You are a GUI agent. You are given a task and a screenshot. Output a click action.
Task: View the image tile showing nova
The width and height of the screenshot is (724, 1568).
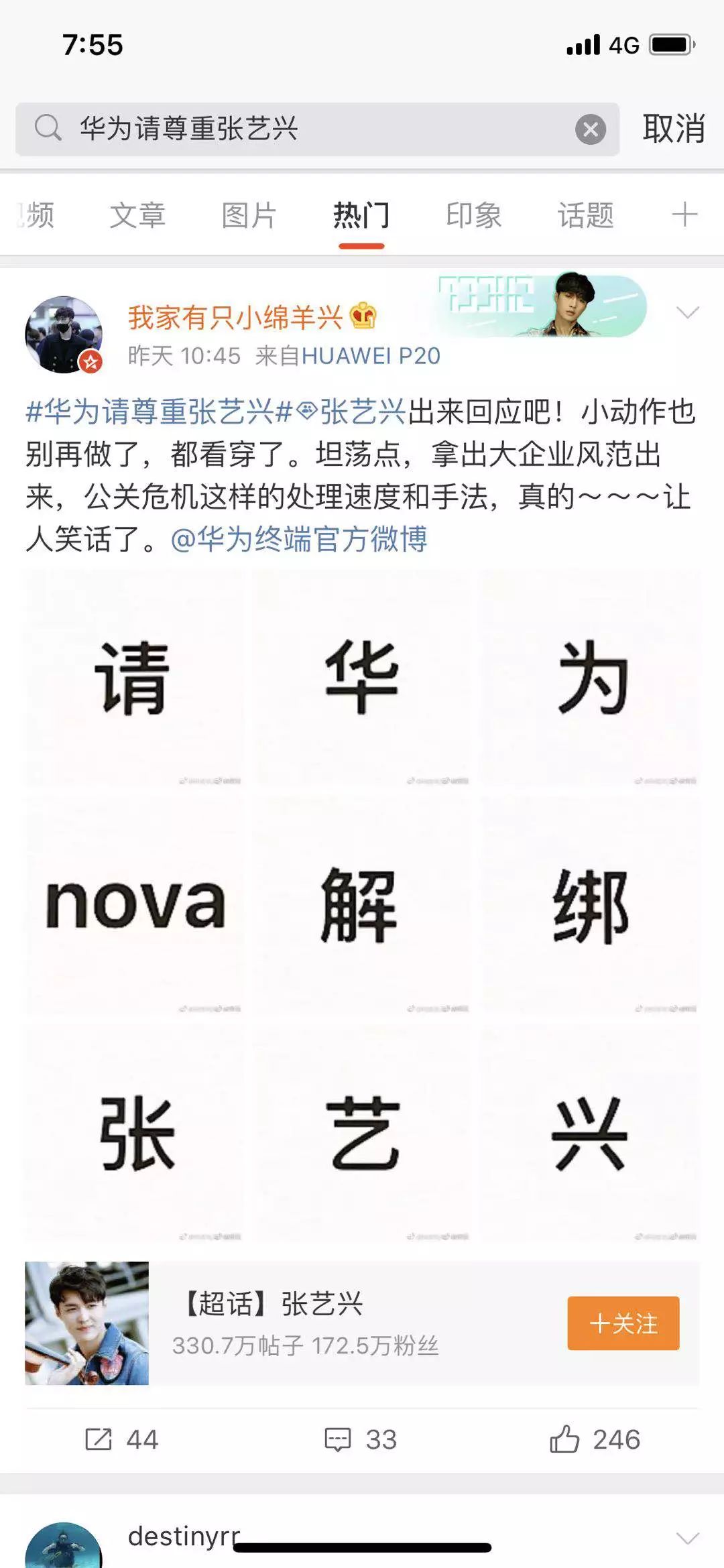135,905
